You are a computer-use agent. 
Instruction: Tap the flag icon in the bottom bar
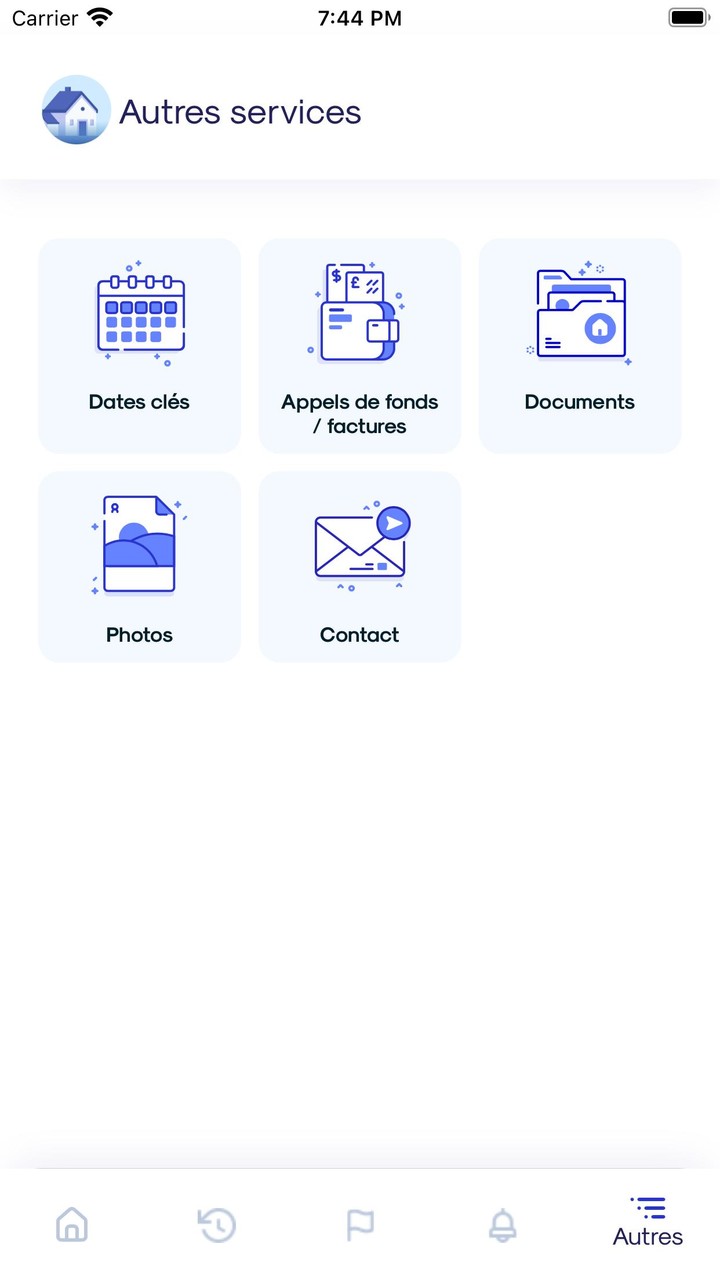[x=359, y=1224]
